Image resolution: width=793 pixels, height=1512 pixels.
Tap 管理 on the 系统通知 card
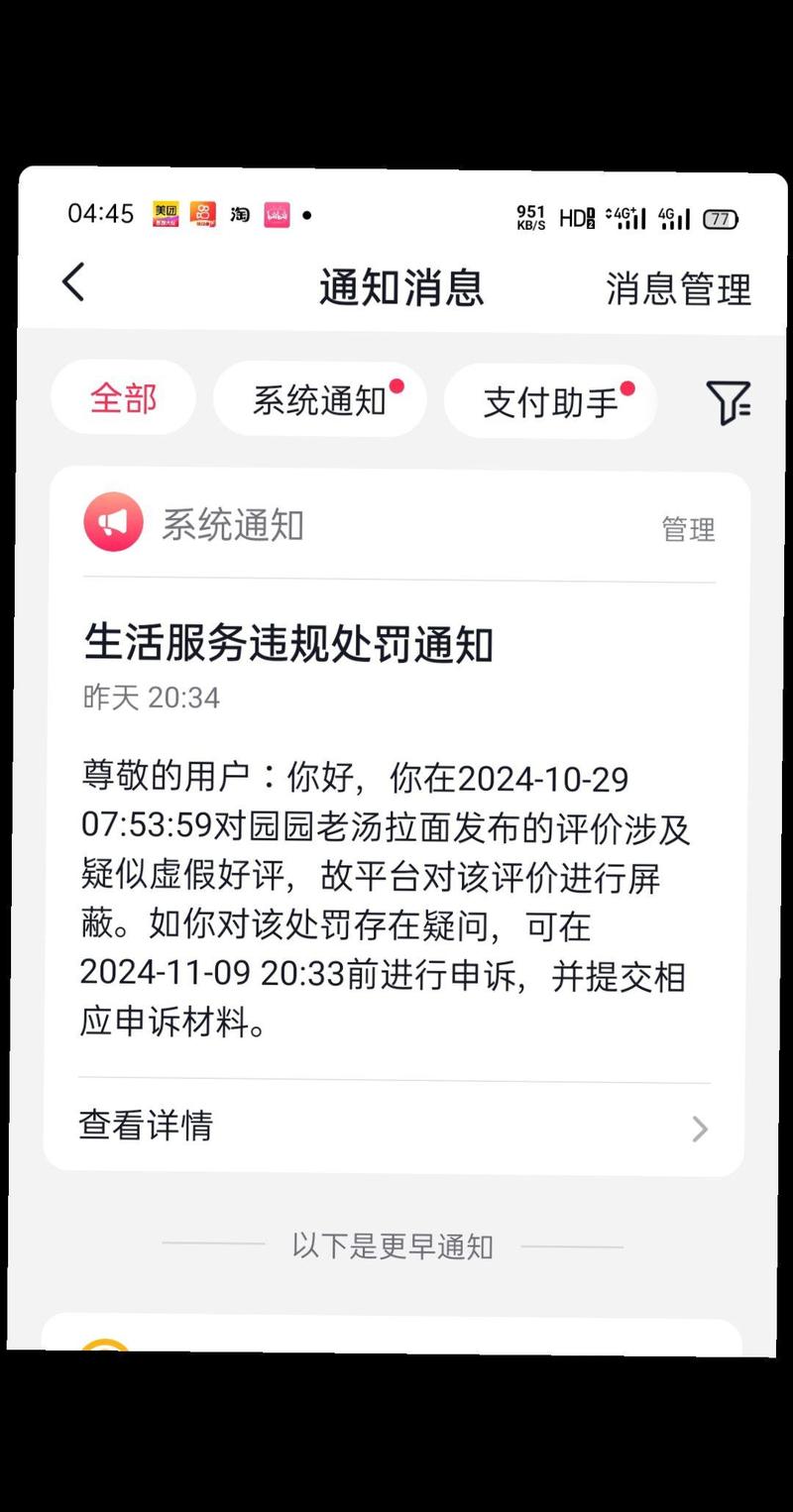(x=688, y=530)
